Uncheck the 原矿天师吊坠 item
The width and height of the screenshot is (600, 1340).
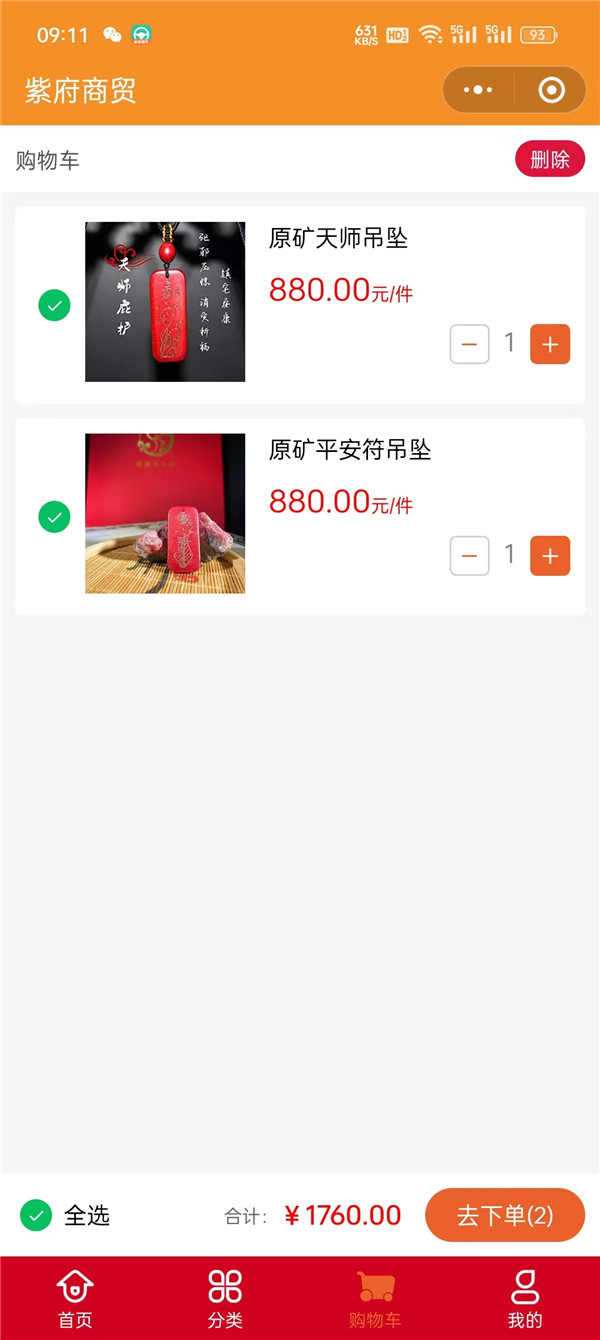point(54,304)
